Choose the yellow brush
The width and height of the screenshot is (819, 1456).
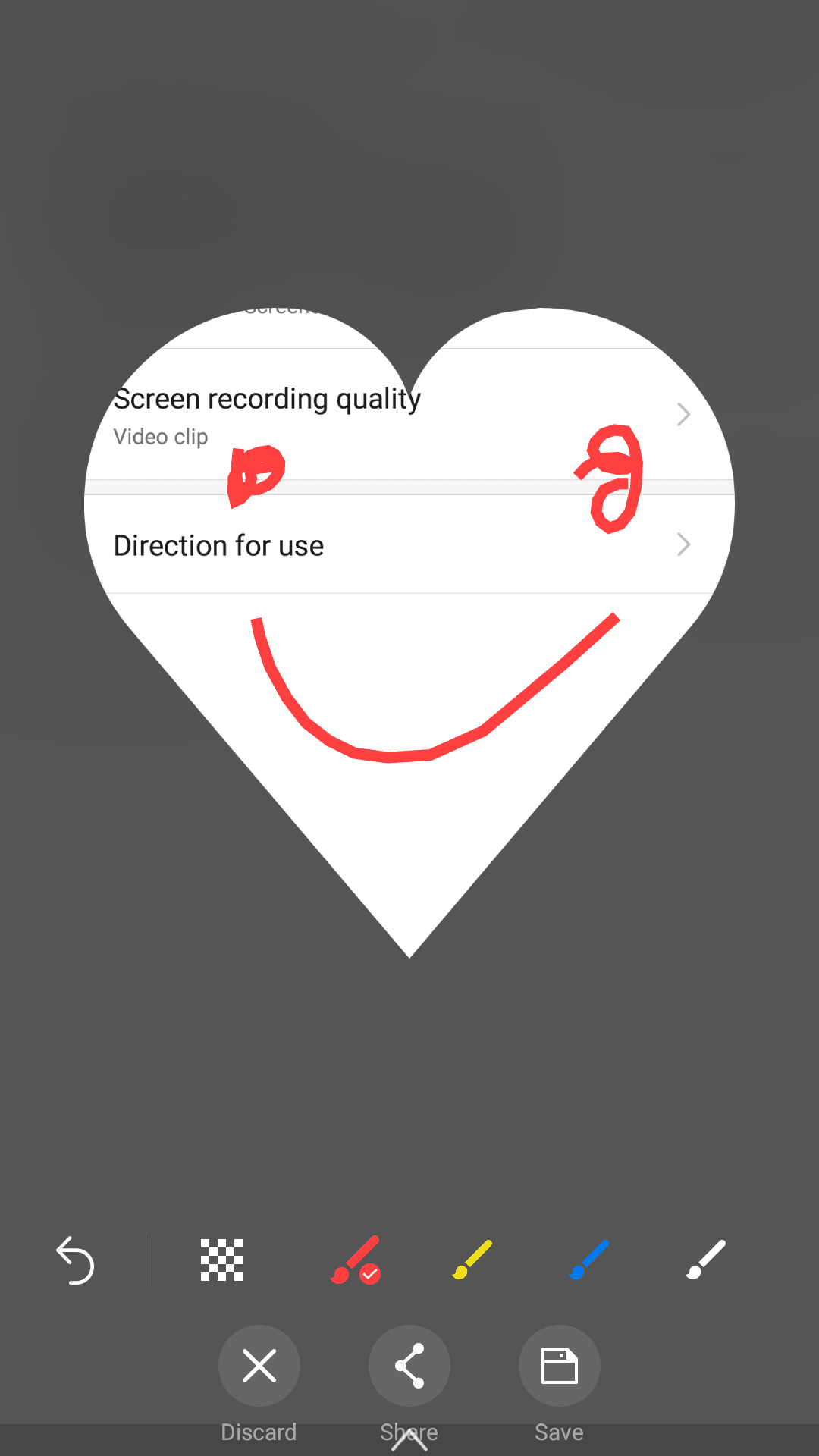pos(472,1260)
